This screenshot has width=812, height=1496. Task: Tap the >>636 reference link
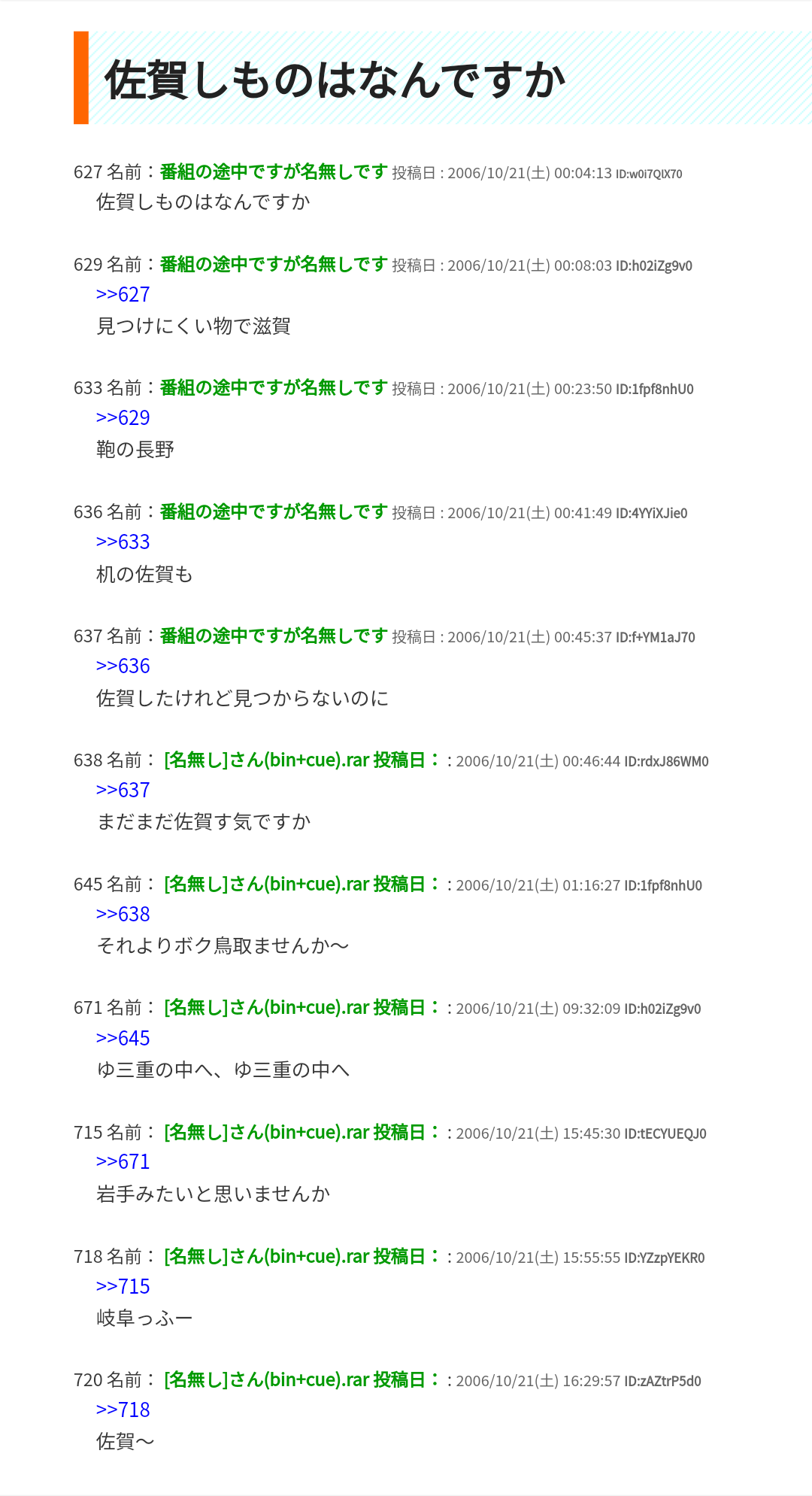coord(123,666)
